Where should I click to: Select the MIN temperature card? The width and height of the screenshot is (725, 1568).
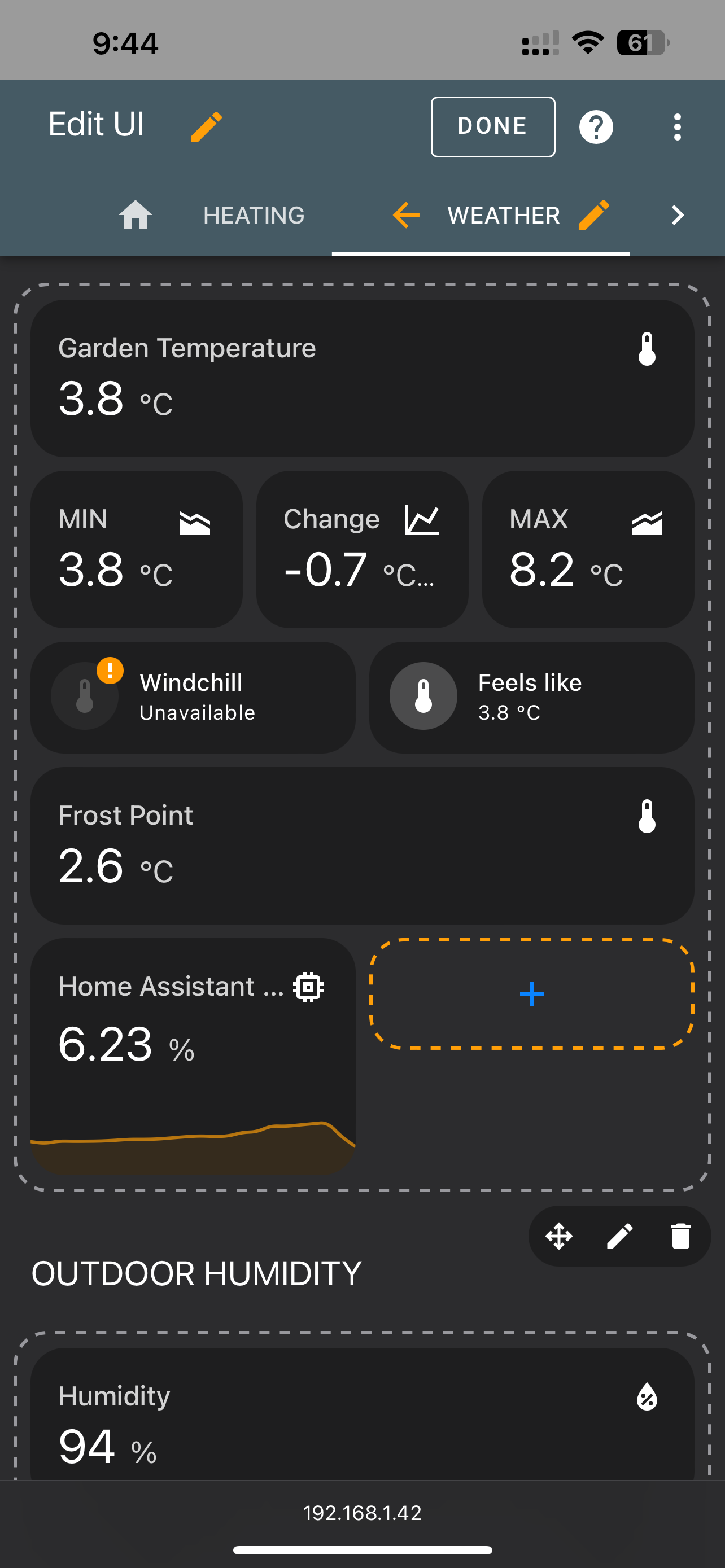pos(136,549)
